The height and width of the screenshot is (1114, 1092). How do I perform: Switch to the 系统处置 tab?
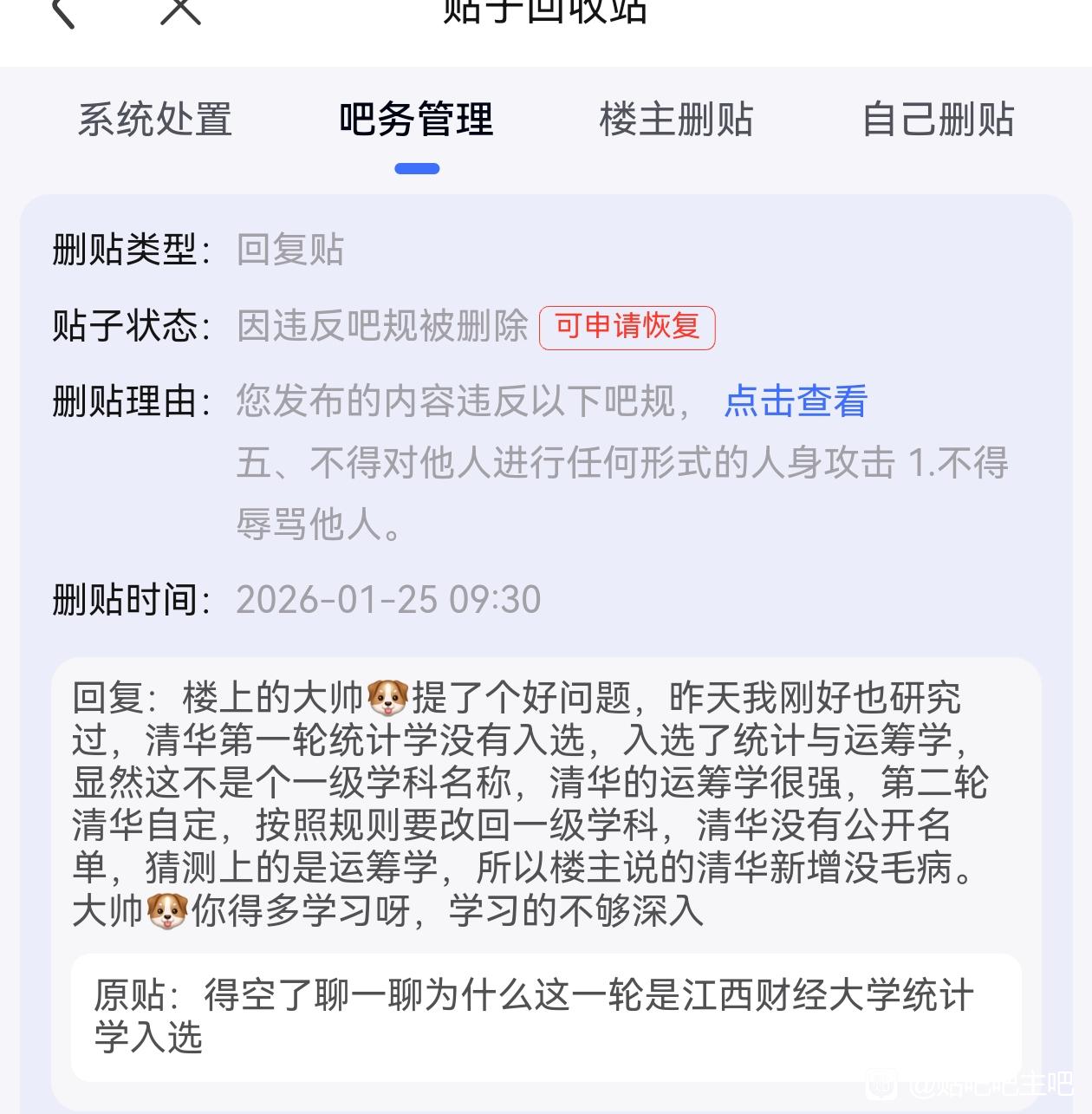(155, 120)
